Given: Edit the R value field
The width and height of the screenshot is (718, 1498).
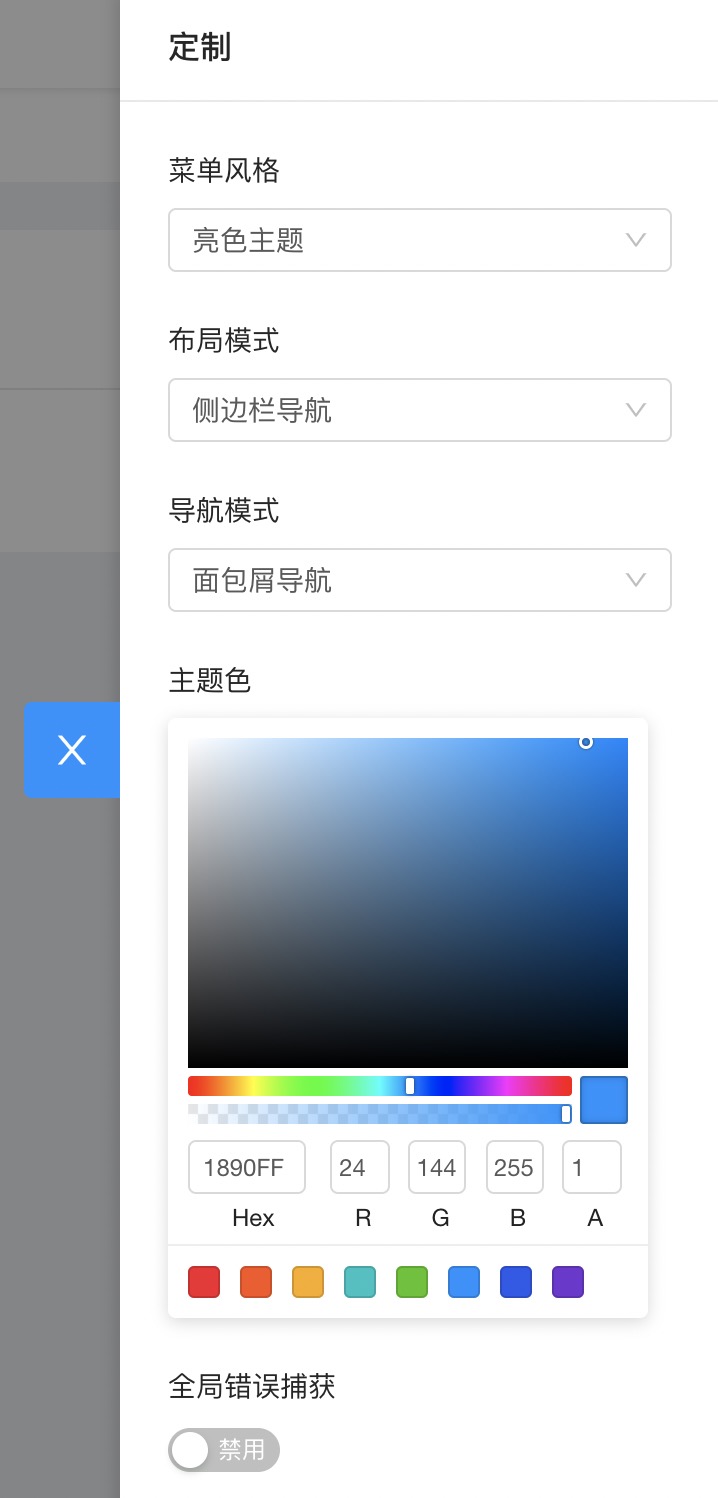Looking at the screenshot, I should click(x=359, y=1167).
